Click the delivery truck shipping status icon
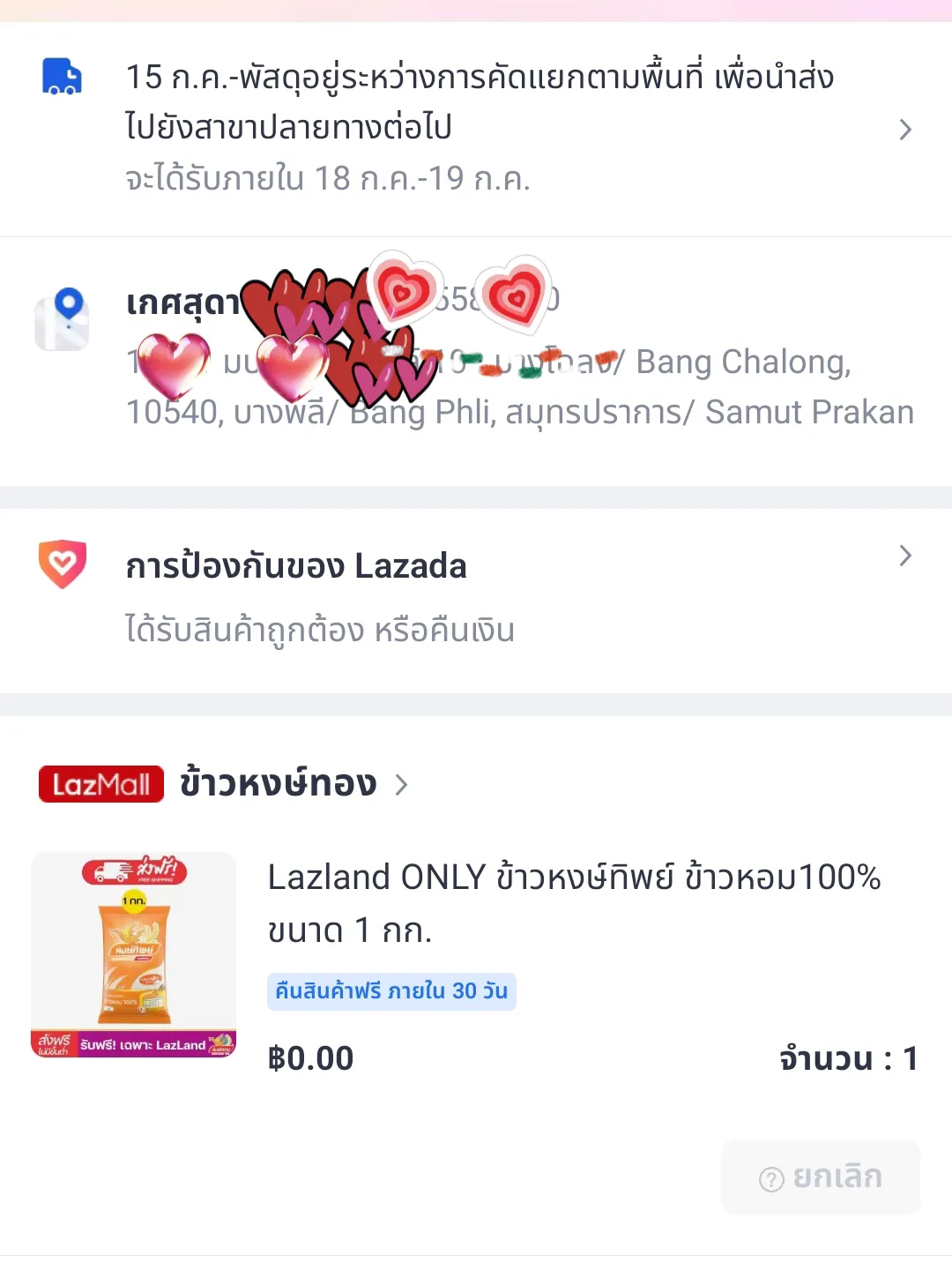This screenshot has width=952, height=1270. pos(60,78)
